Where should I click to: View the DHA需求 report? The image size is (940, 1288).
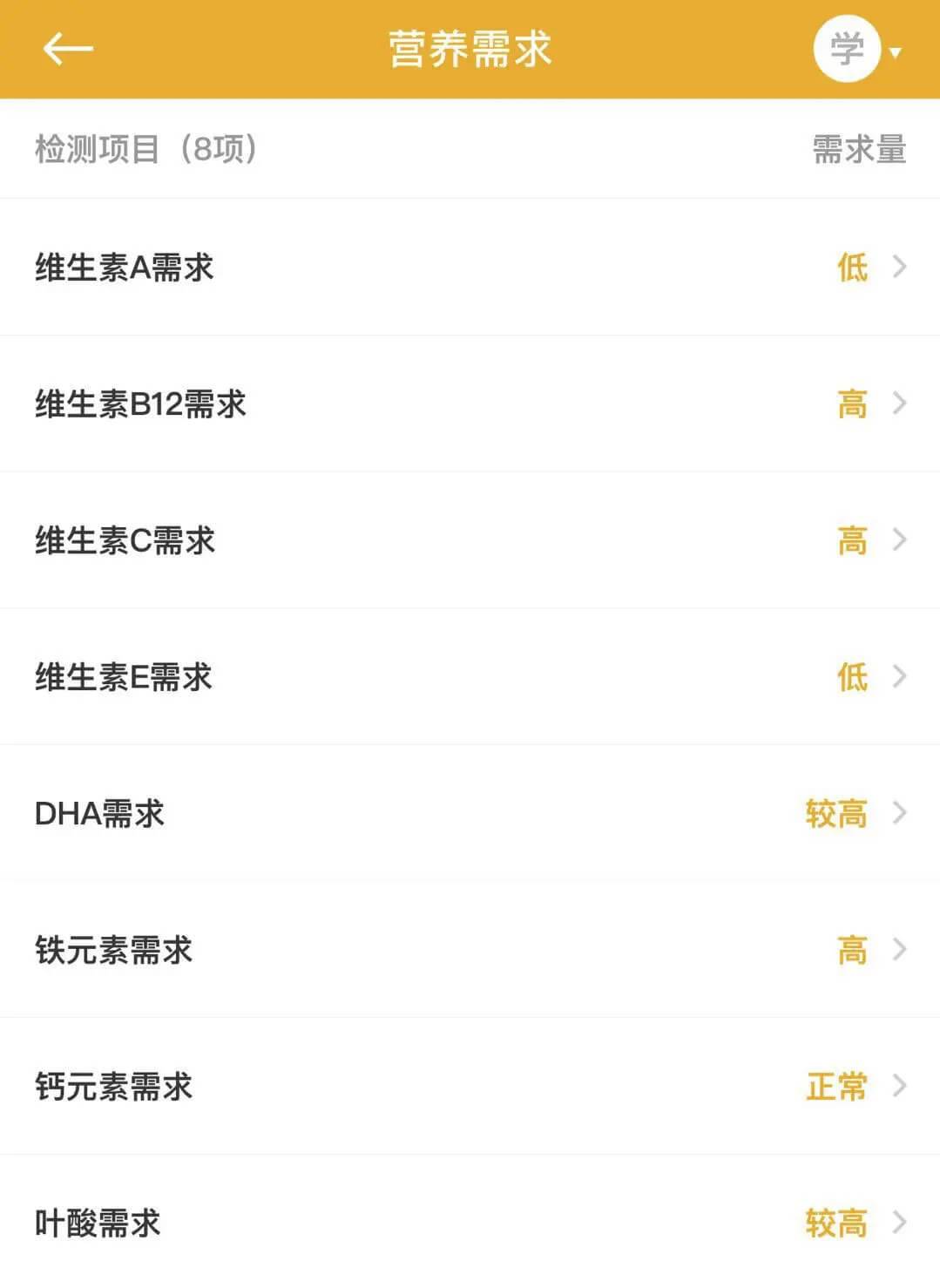click(470, 814)
